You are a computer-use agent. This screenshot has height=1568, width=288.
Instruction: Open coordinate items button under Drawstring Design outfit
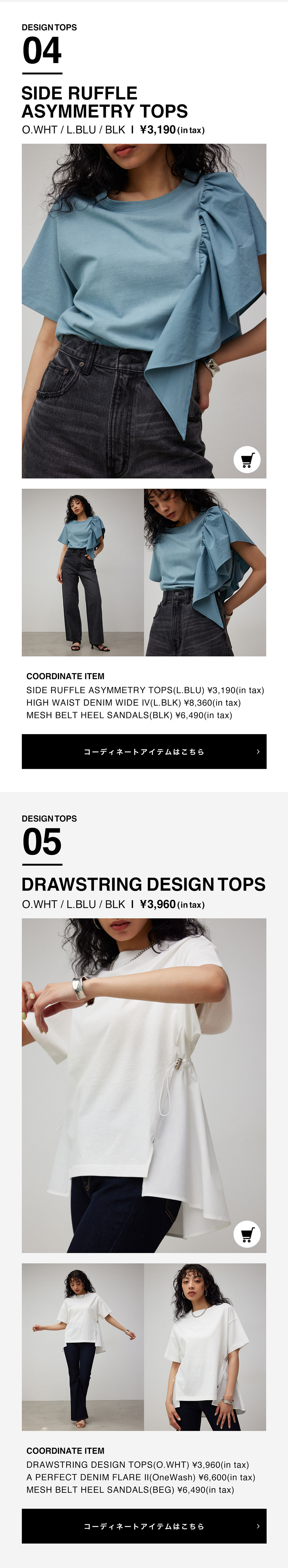pos(144,1525)
